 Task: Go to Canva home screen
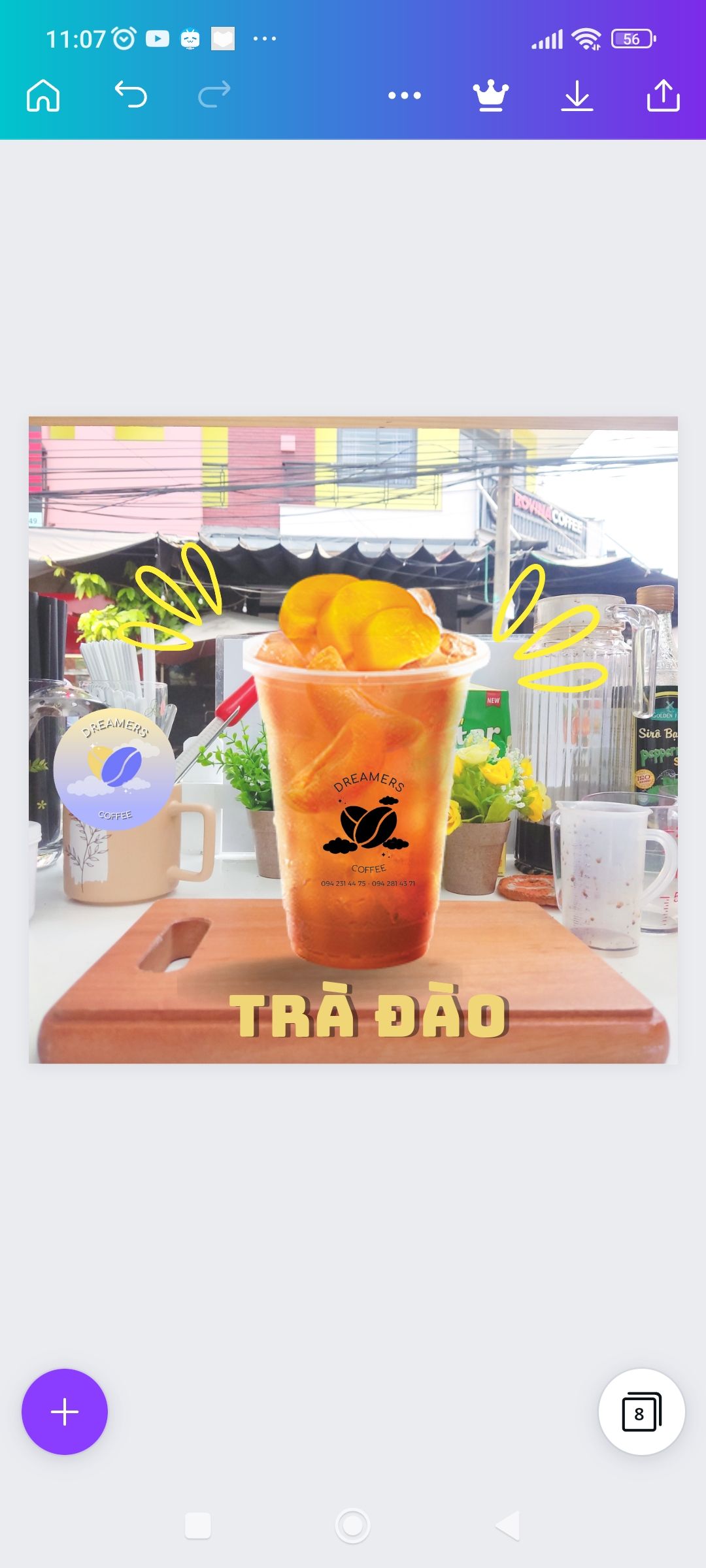pos(43,96)
